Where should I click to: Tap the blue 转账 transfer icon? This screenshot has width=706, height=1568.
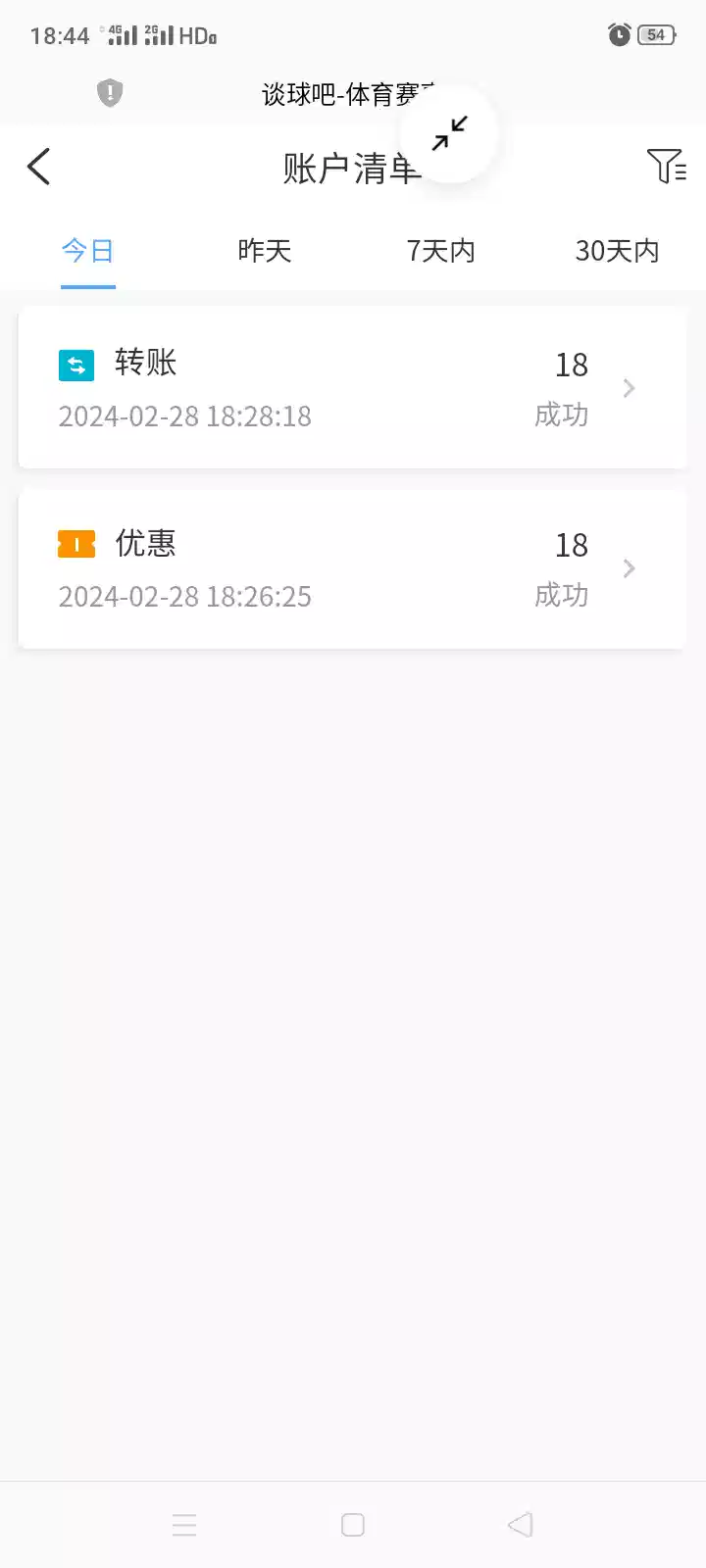click(76, 364)
